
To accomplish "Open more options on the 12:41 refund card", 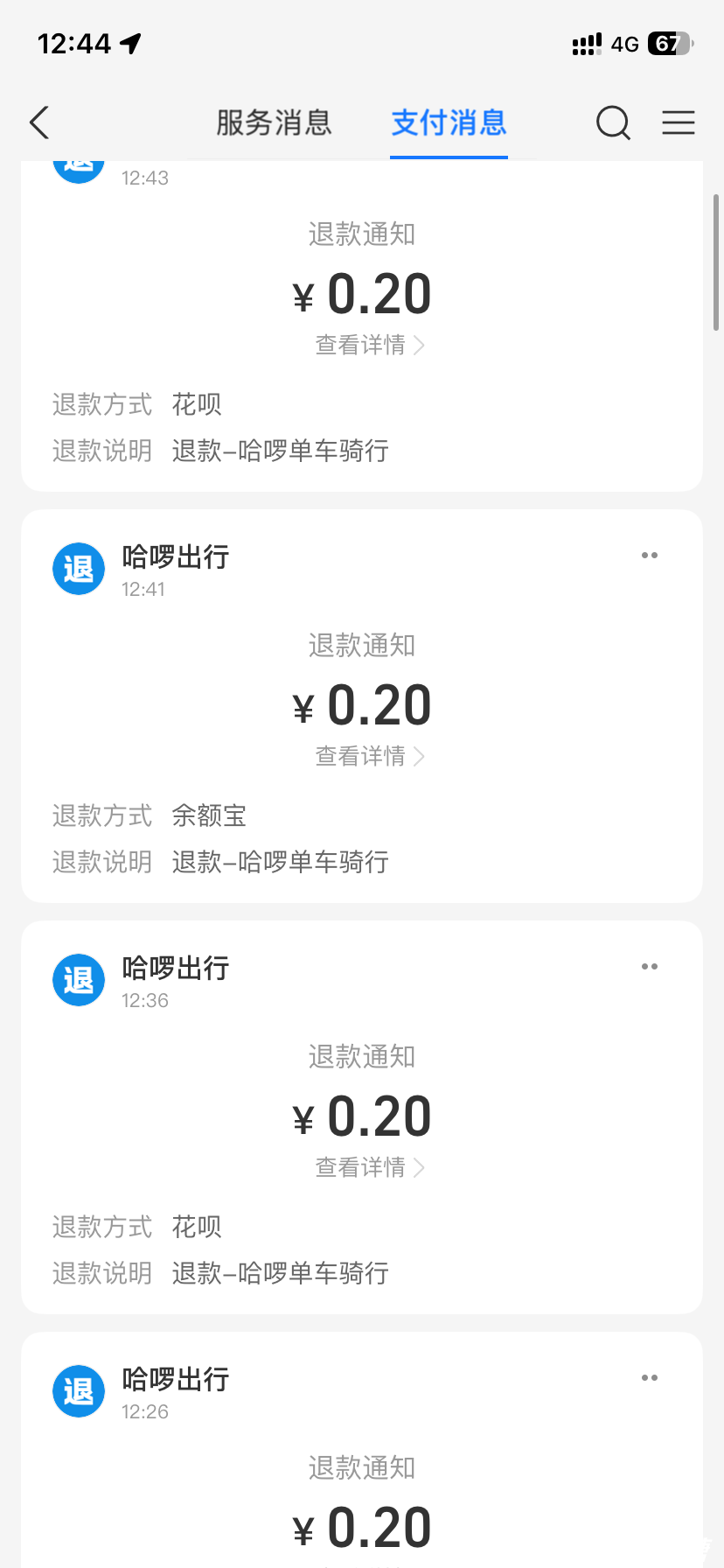I will point(650,556).
